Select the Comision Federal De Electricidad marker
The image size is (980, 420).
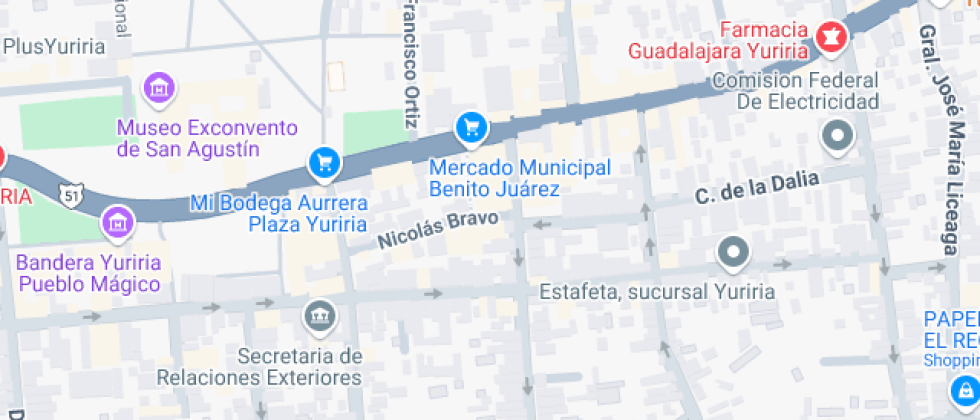click(837, 136)
